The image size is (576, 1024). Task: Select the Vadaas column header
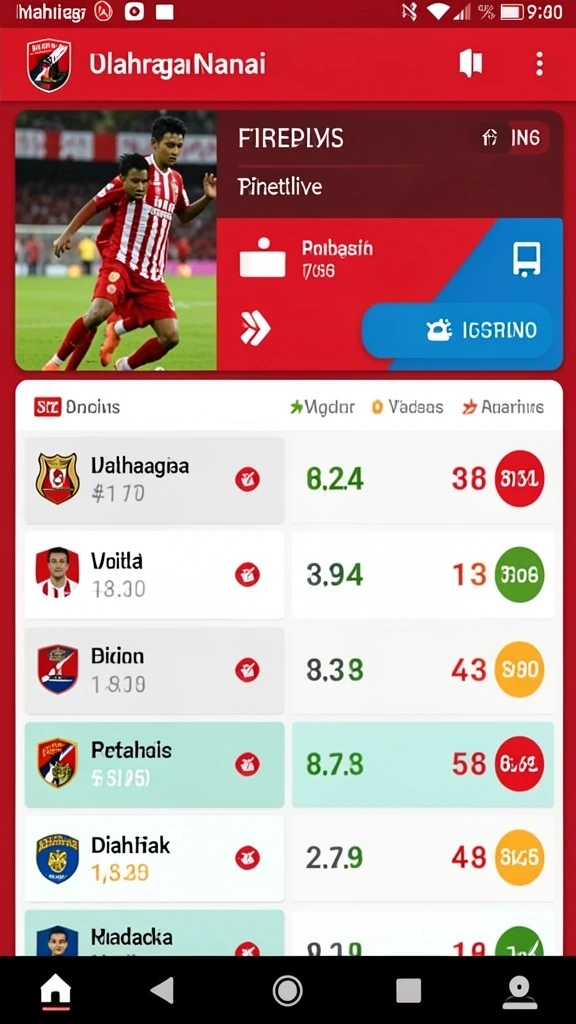[408, 408]
